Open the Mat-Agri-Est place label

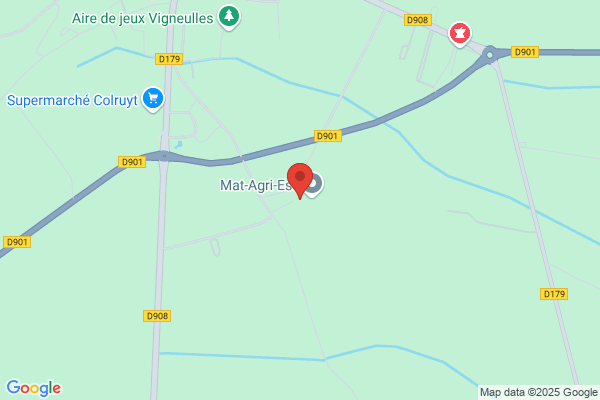pos(256,185)
